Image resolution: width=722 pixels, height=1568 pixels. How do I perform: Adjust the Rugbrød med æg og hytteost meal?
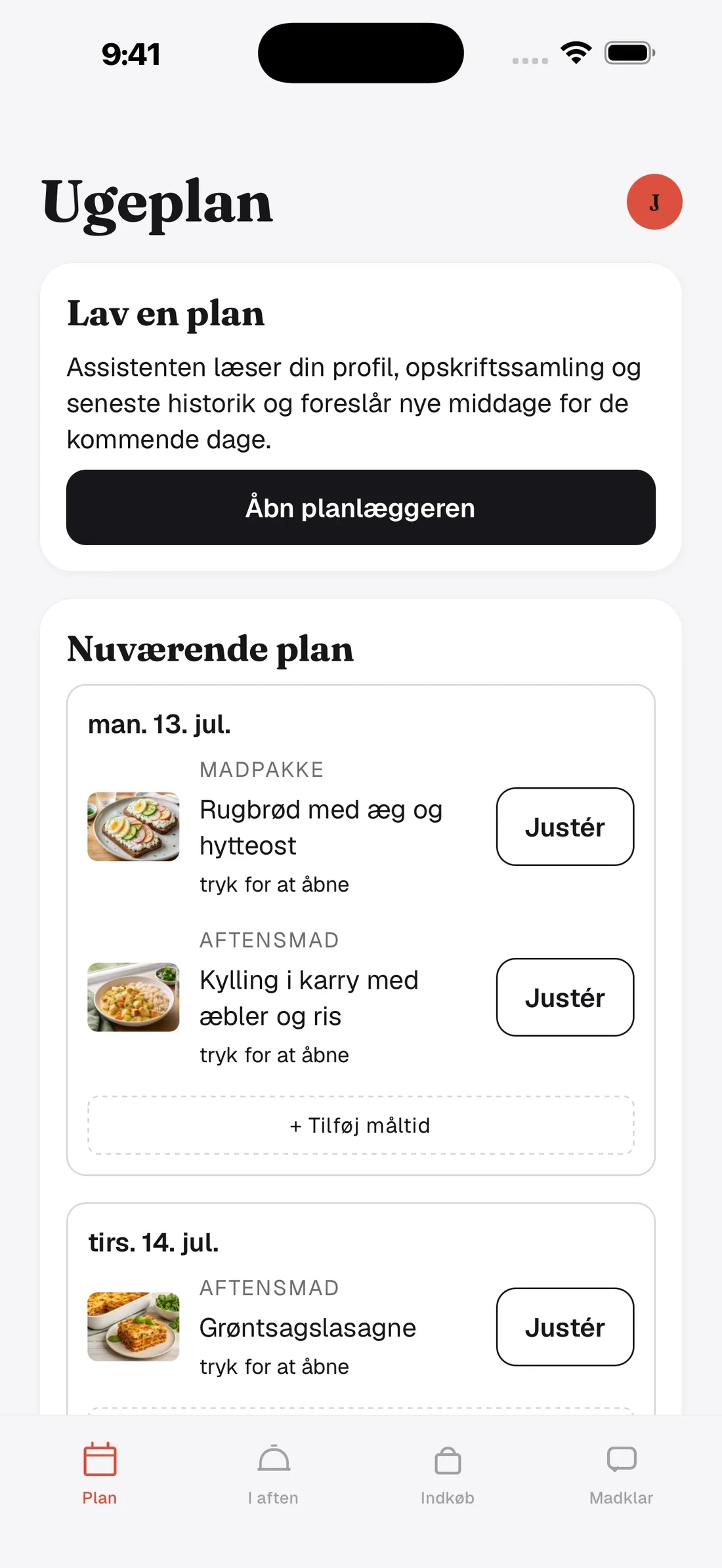pos(565,827)
